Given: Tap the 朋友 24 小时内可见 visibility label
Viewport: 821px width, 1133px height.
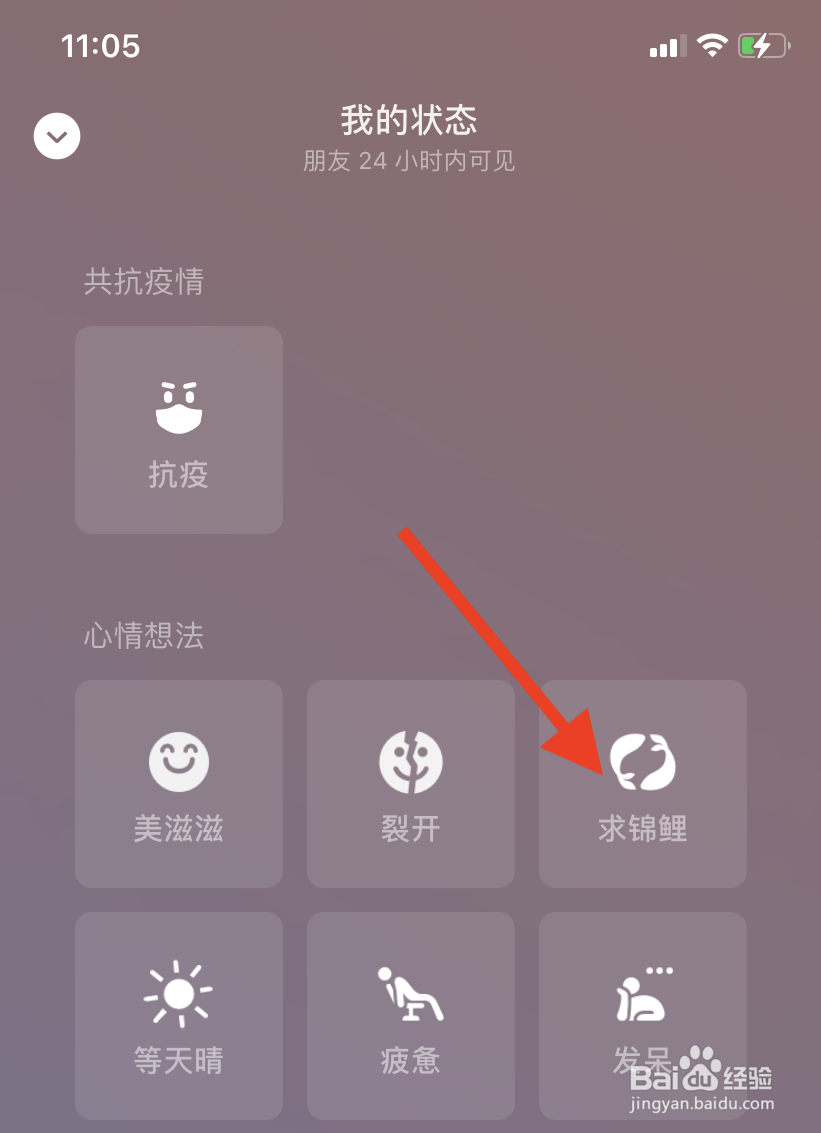Looking at the screenshot, I should [409, 161].
